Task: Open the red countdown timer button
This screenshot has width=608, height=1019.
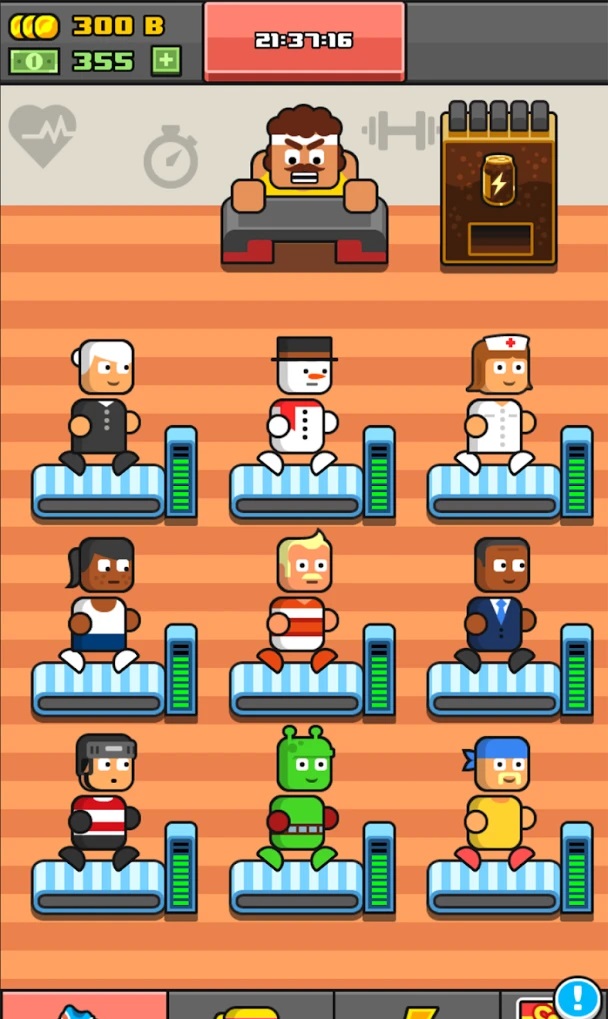Action: [x=304, y=40]
